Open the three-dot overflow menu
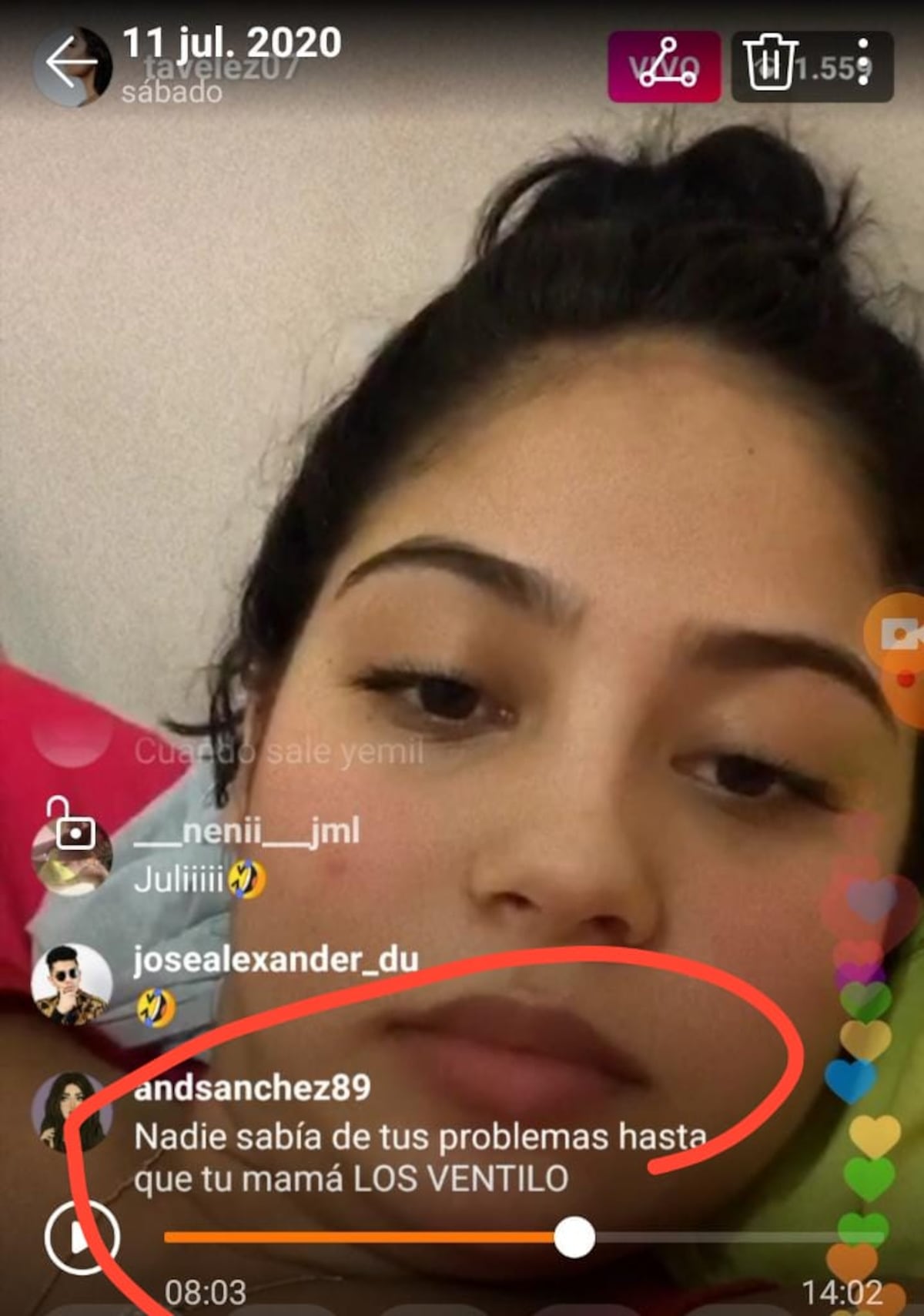This screenshot has width=924, height=1316. pos(865,62)
